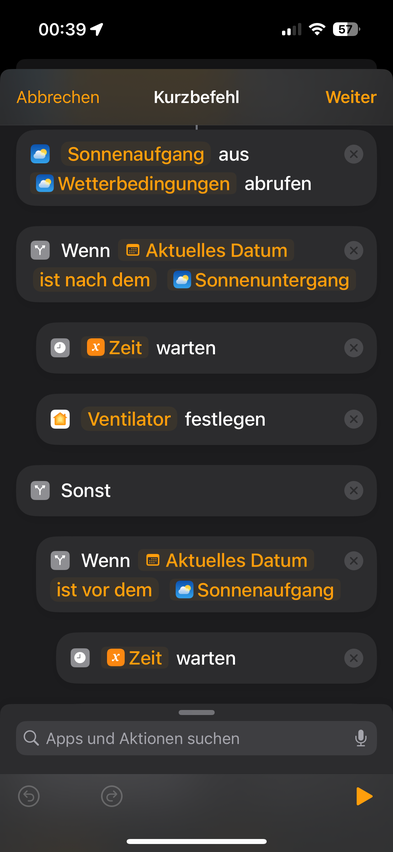Select the Wetterbedingungen variable token

point(134,184)
